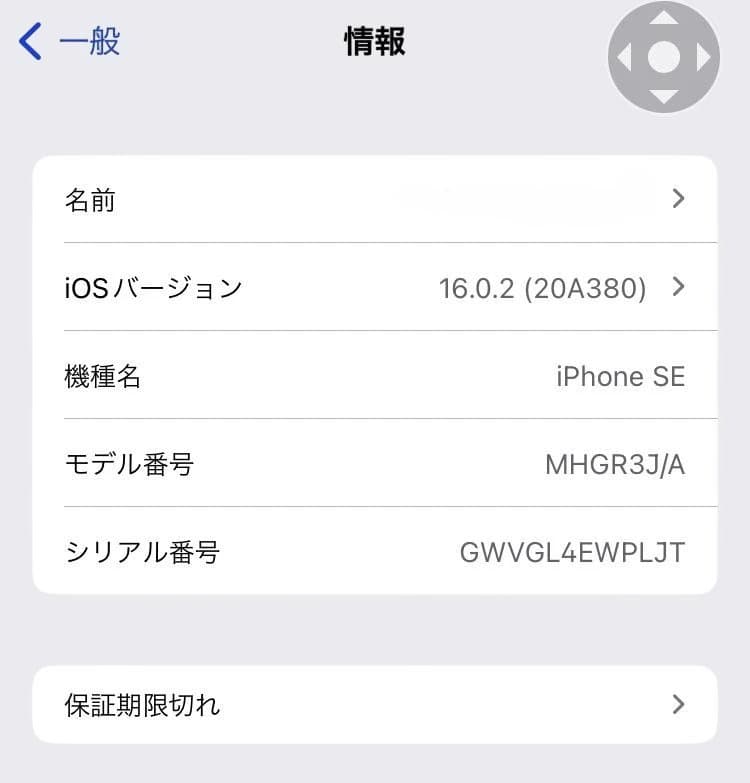Tap the iPhone SE value label
750x783 pixels.
pos(620,376)
